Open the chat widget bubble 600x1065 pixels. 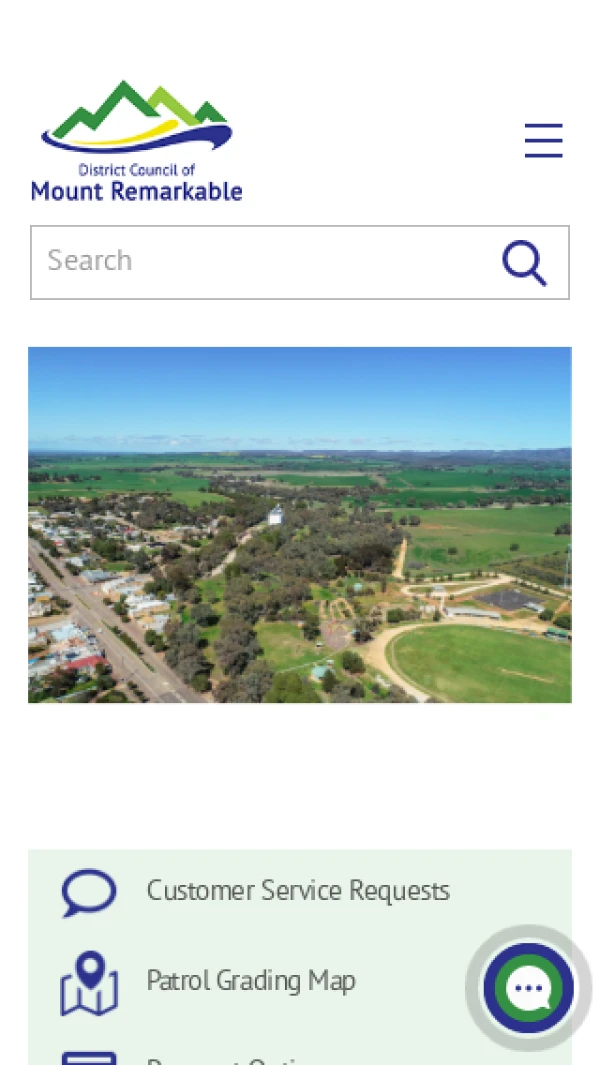pos(528,988)
